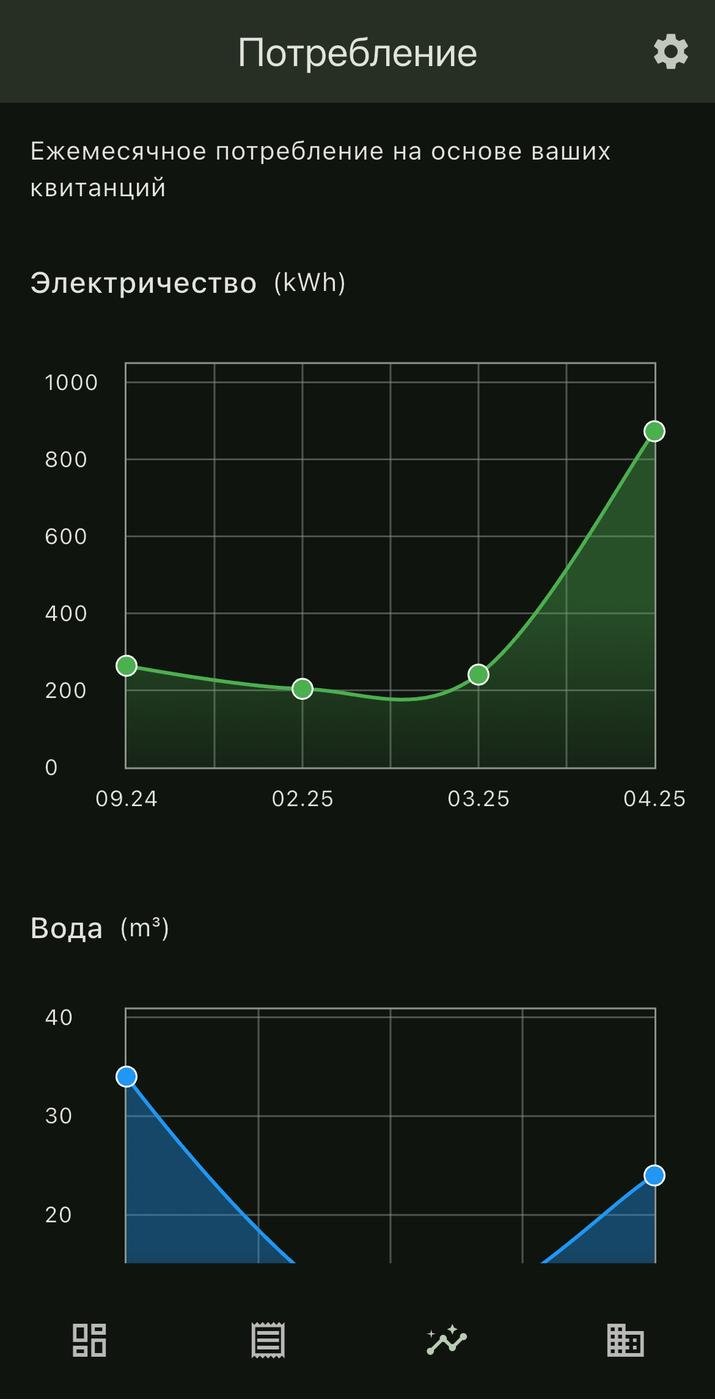Tap the 09.24 electricity data point

[x=126, y=665]
